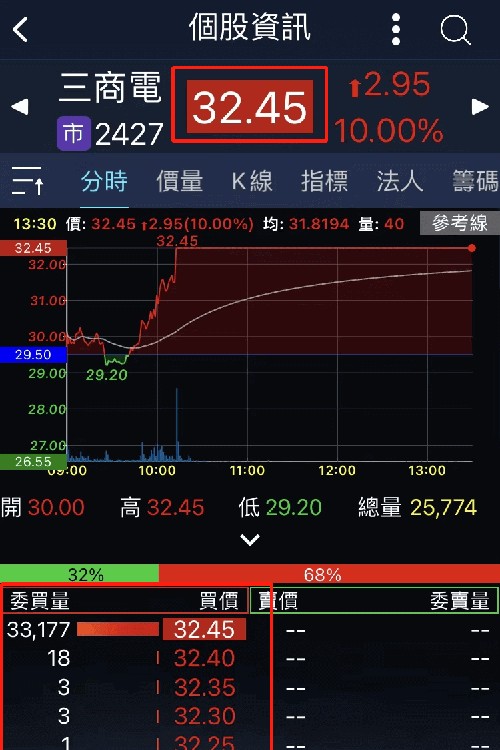Open the sort list icon beside 分時
The width and height of the screenshot is (500, 750).
pyautogui.click(x=27, y=181)
